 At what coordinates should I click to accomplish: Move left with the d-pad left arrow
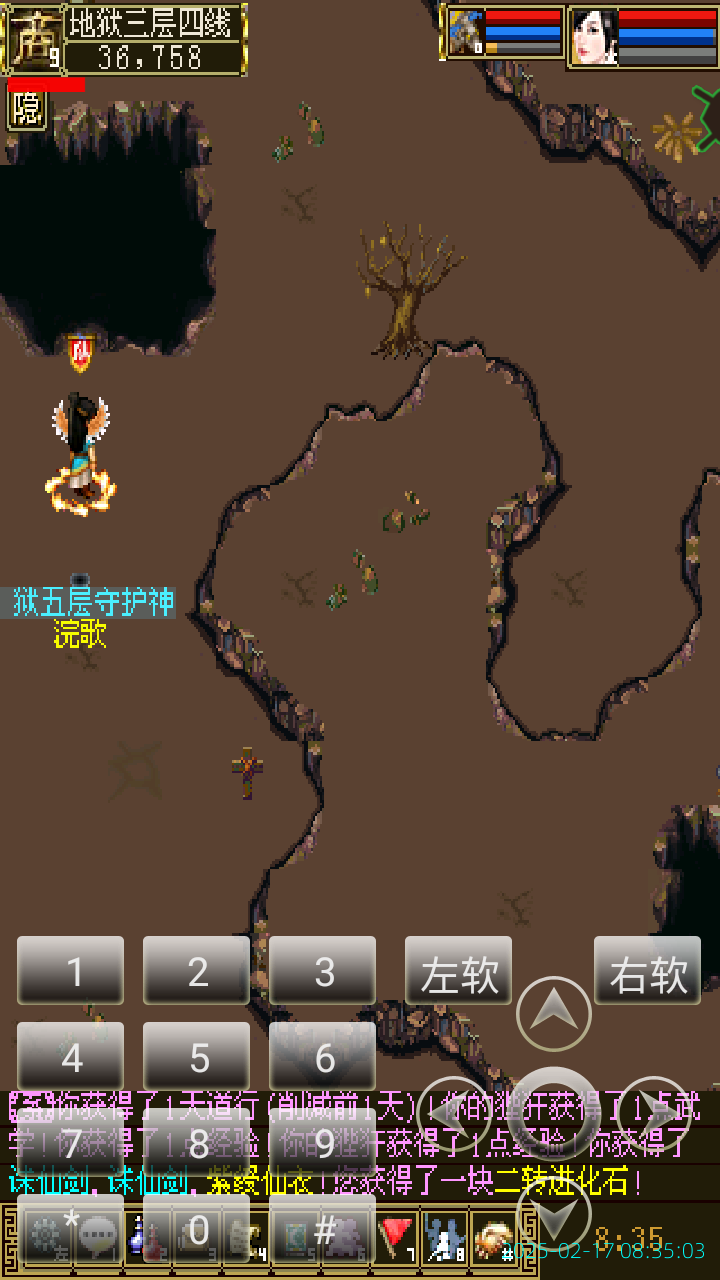click(x=453, y=1113)
